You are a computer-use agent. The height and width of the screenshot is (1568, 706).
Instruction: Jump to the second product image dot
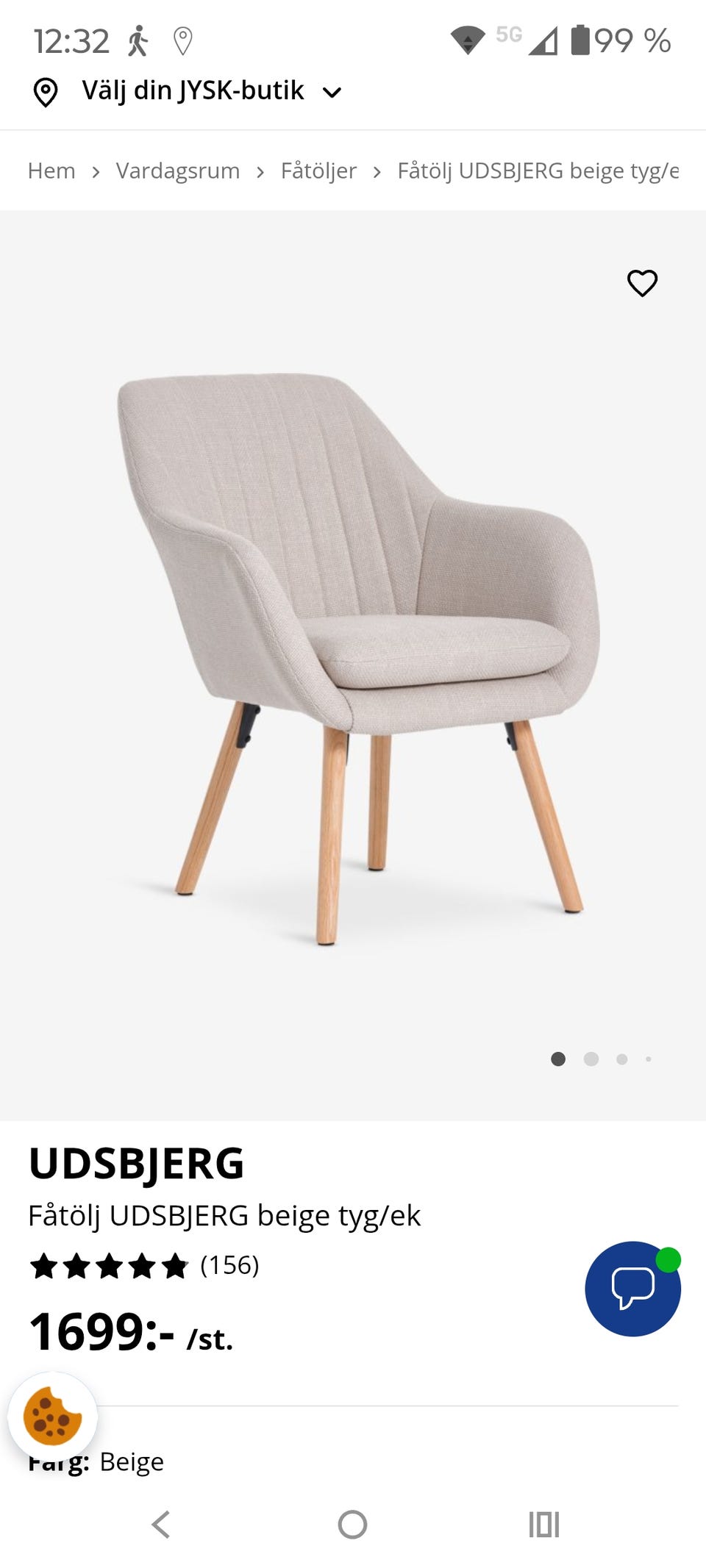pyautogui.click(x=591, y=1059)
